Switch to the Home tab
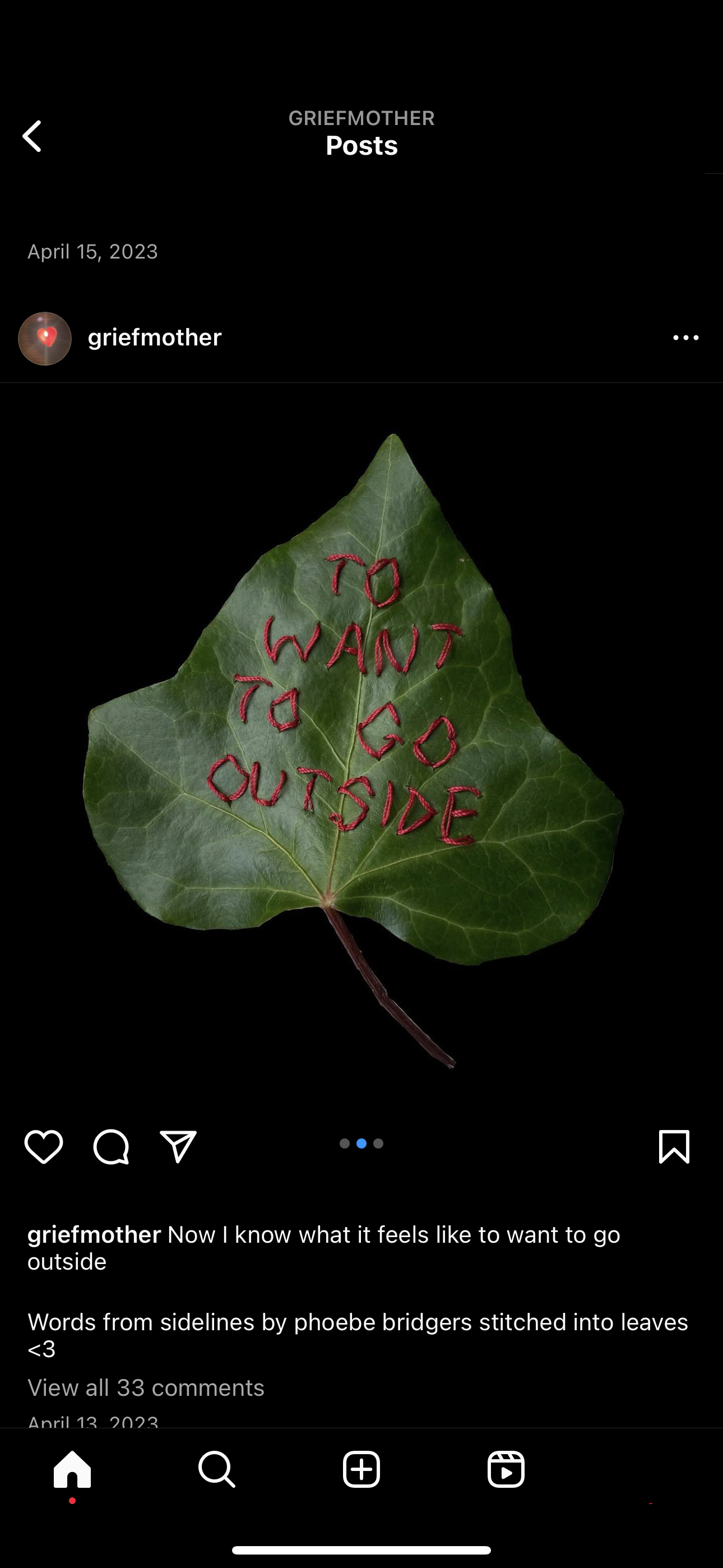 click(72, 1469)
